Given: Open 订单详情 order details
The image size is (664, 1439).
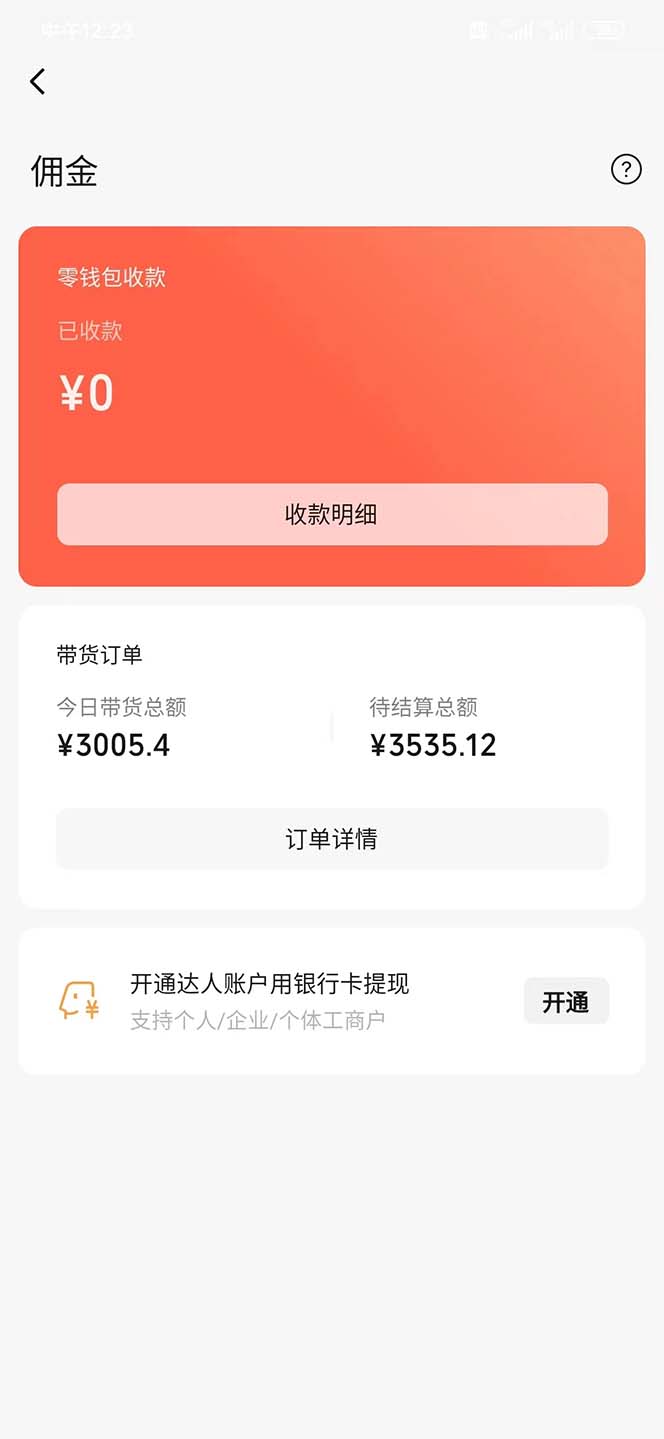Looking at the screenshot, I should (332, 839).
